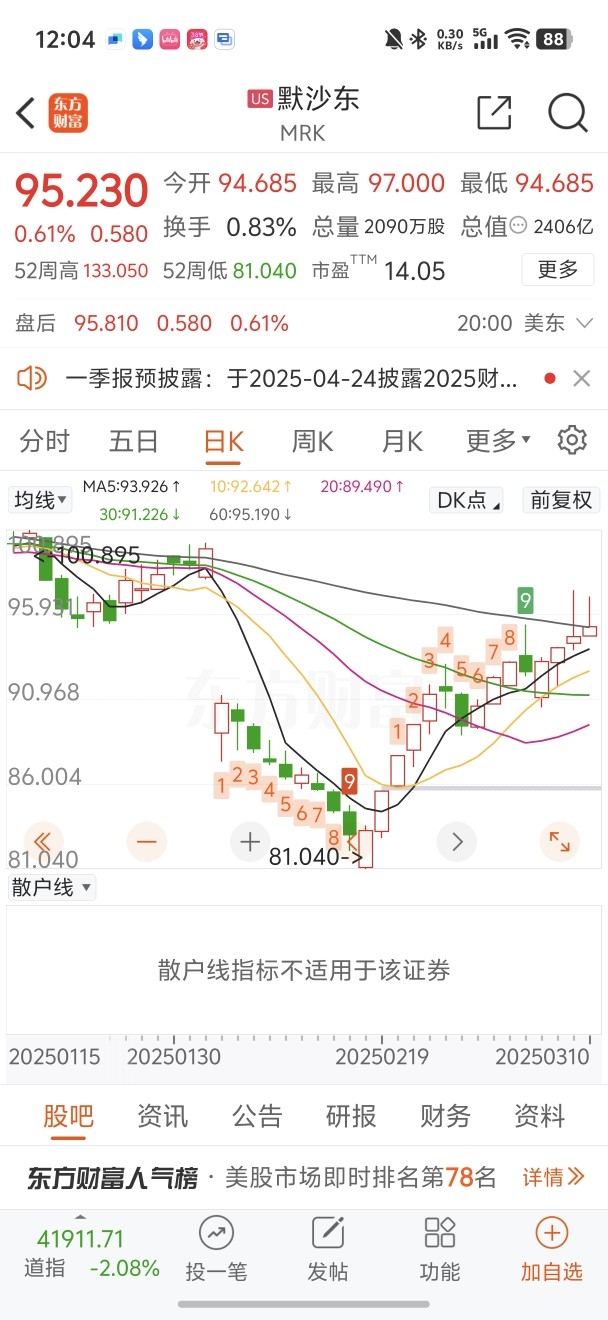Open the stock search icon
Viewport: 608px width, 1320px height.
tap(567, 113)
